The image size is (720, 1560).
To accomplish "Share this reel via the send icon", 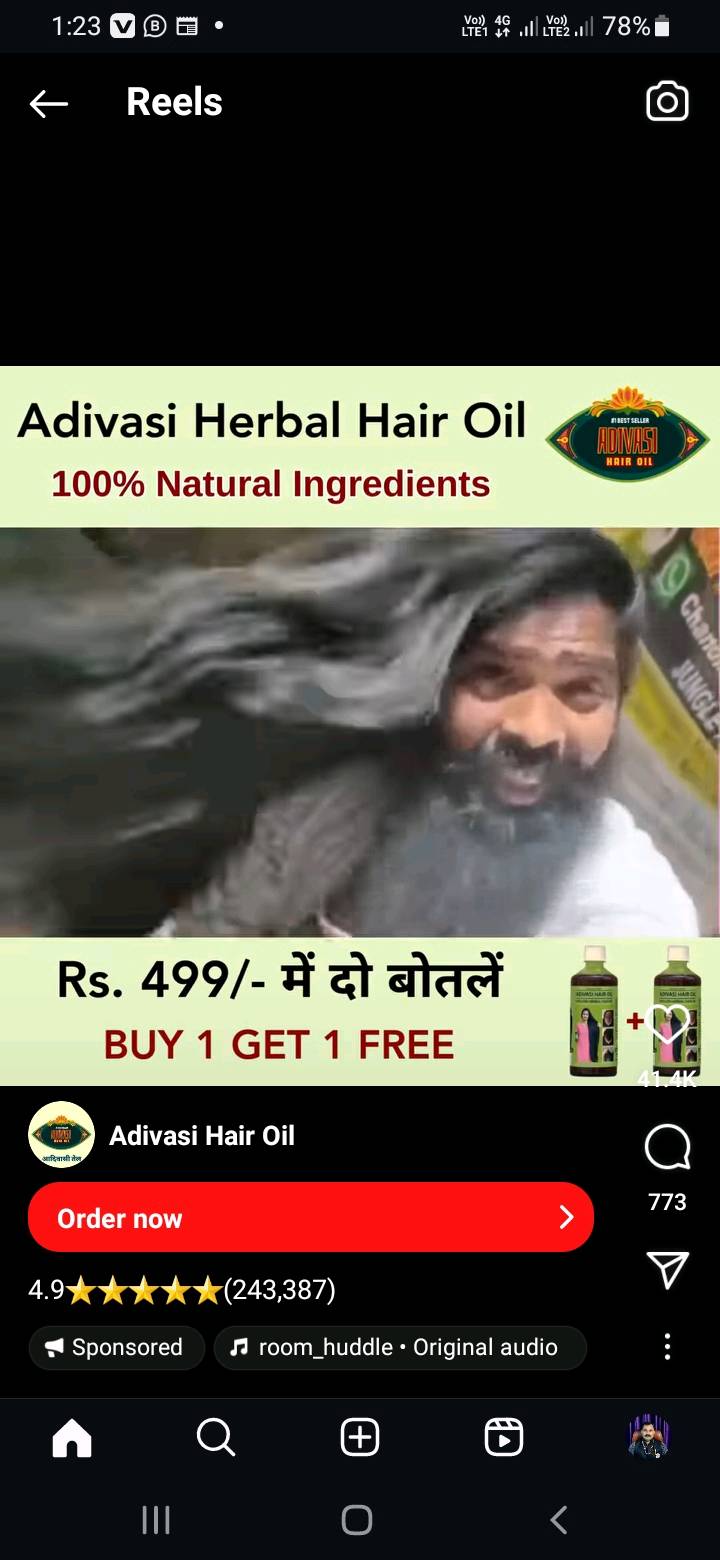I will pyautogui.click(x=667, y=1269).
